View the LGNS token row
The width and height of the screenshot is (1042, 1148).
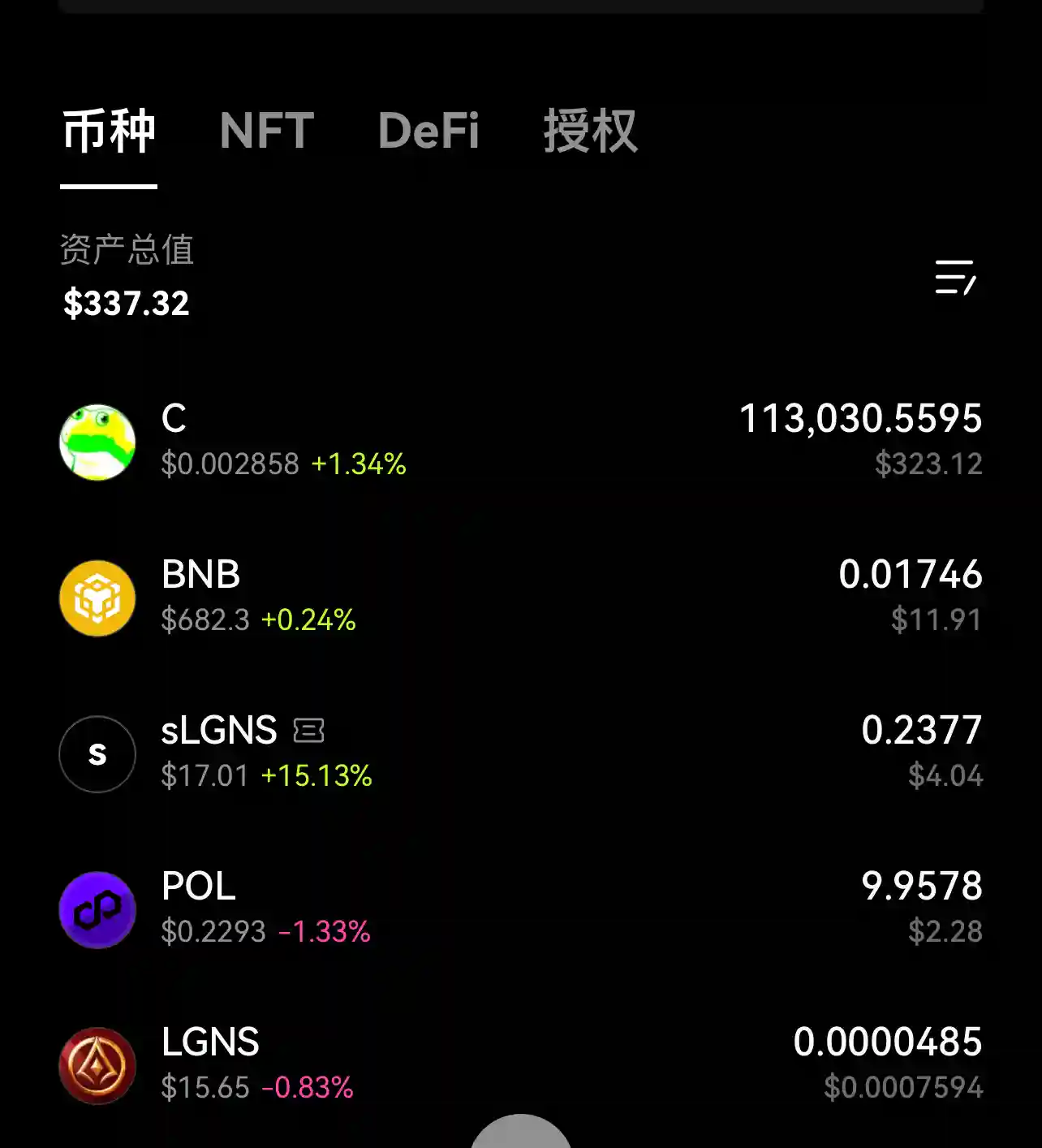pos(519,1064)
